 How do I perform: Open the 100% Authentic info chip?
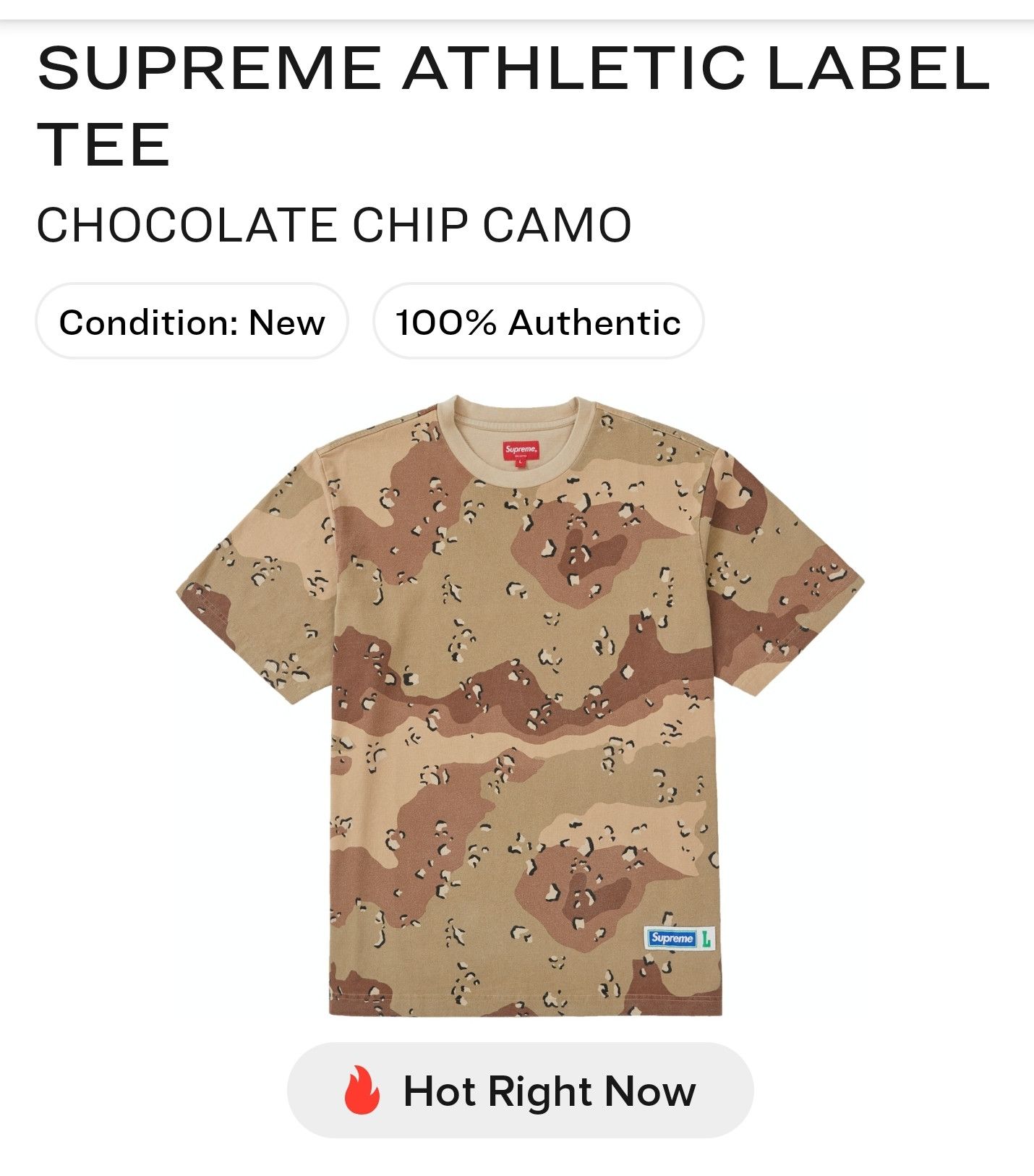(x=538, y=321)
